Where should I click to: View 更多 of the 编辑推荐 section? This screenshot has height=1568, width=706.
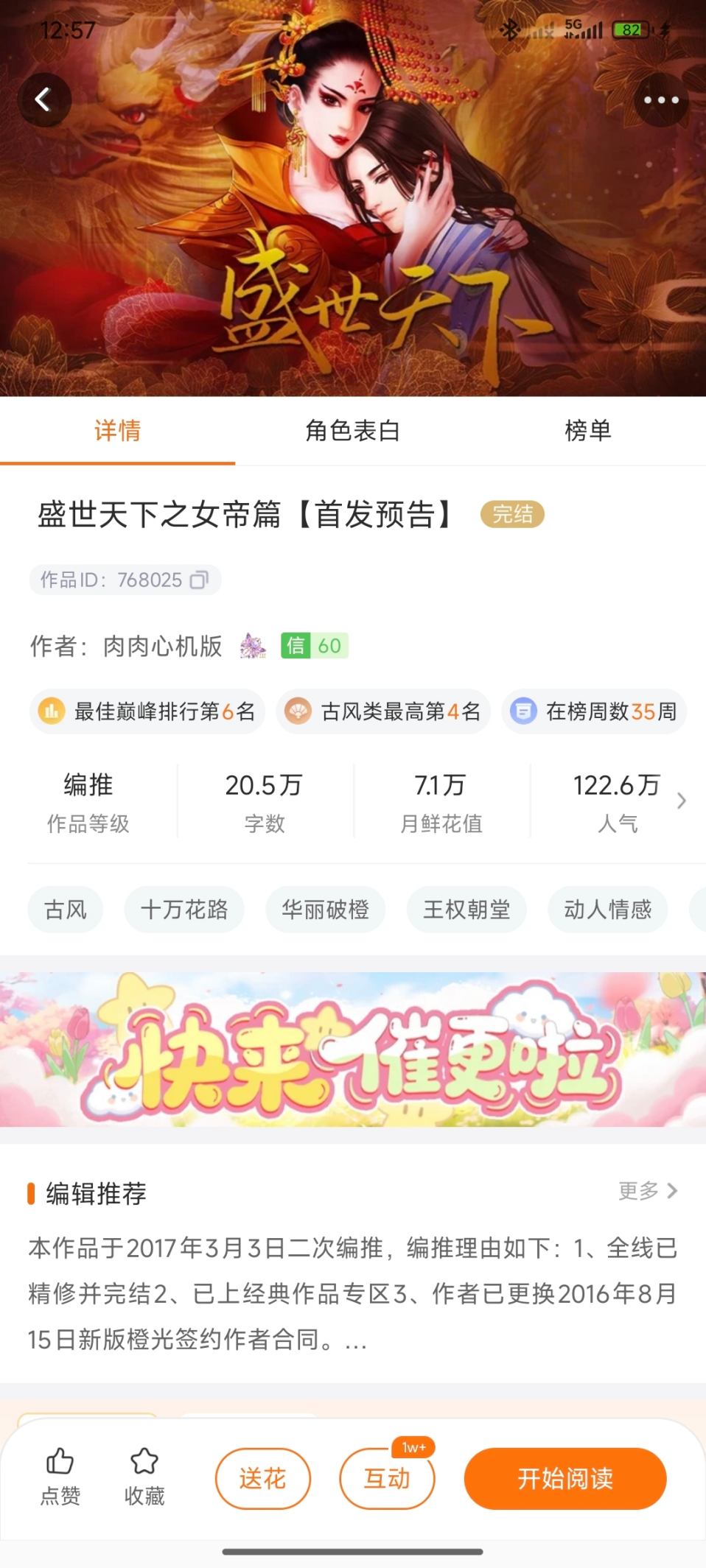tap(647, 1191)
